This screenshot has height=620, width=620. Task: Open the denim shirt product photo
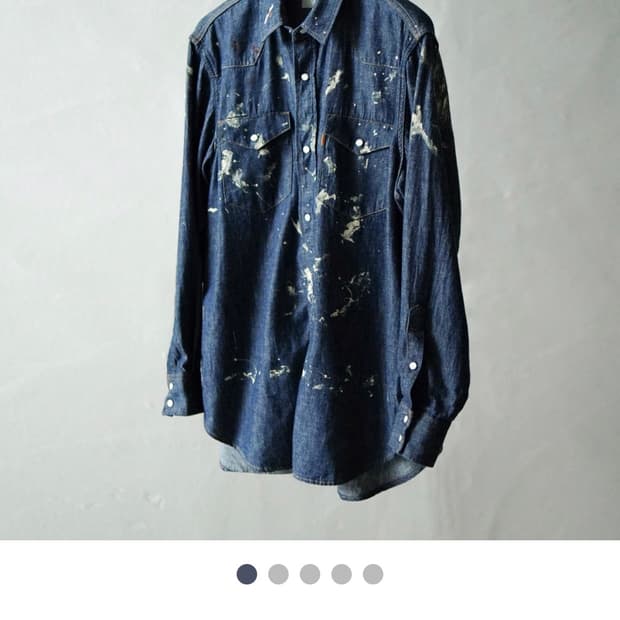[x=310, y=260]
